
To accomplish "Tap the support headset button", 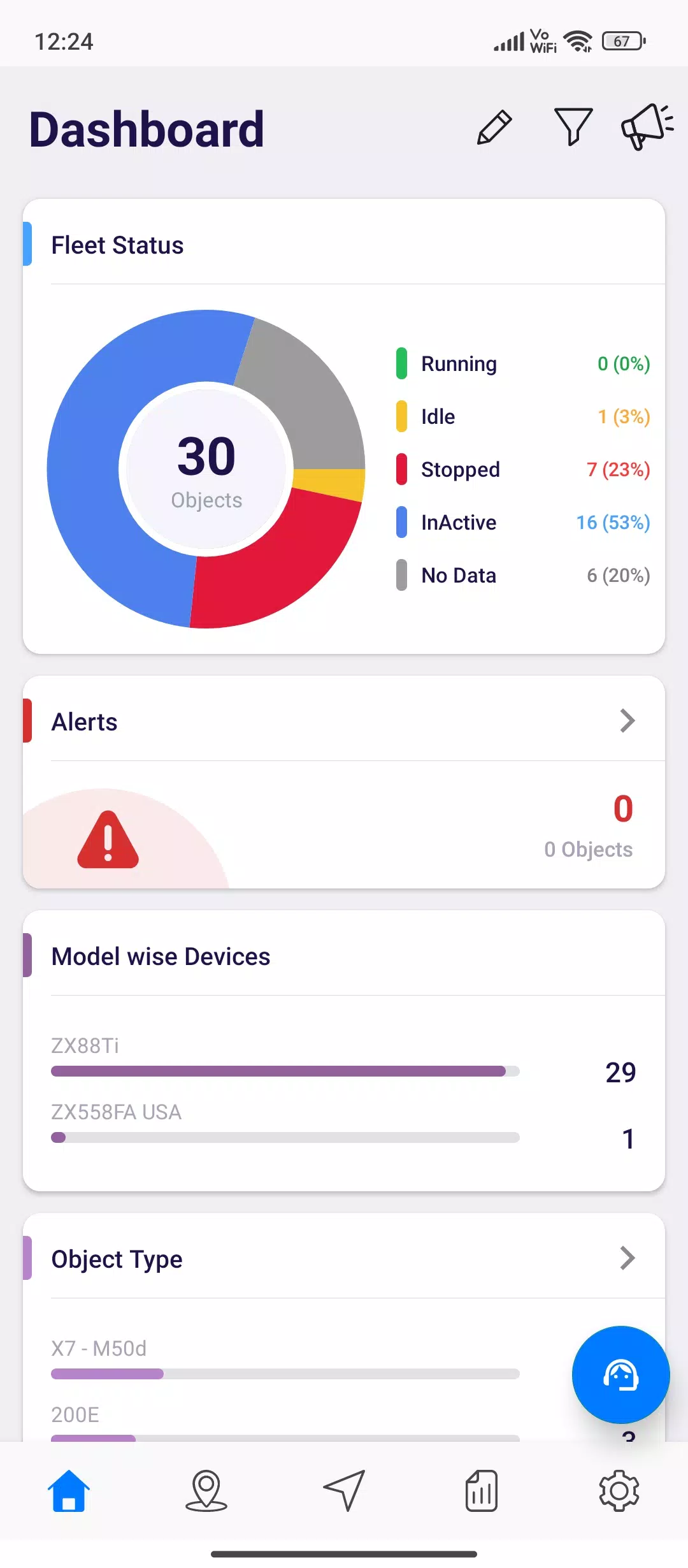I will (x=620, y=1375).
